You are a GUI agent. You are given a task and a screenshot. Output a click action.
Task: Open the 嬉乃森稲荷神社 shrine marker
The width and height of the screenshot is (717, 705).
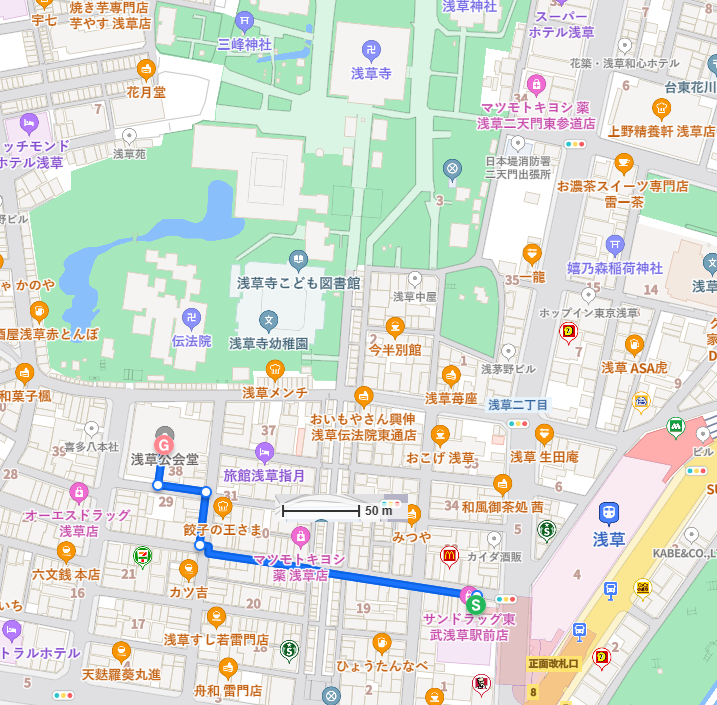coord(616,245)
